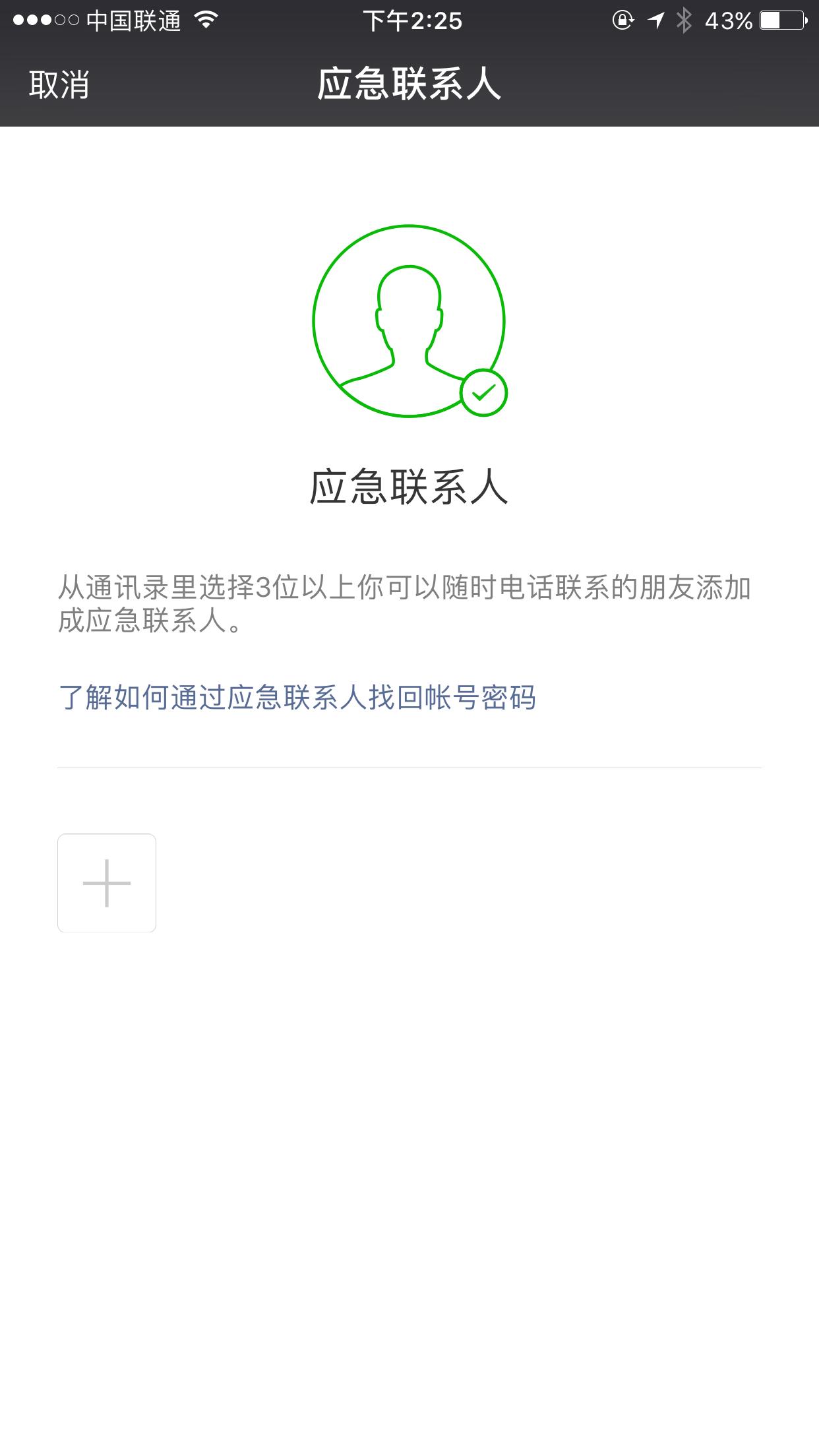819x1456 pixels.
Task: Tap the plus tile to add an emergency contact
Action: pyautogui.click(x=107, y=884)
